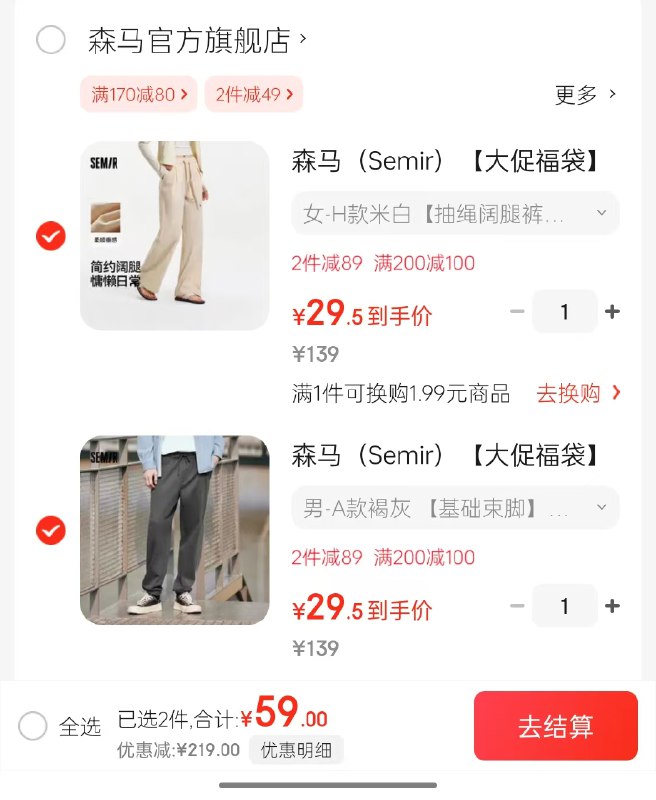Open the gray jogger pants product image
The width and height of the screenshot is (656, 800).
174,530
